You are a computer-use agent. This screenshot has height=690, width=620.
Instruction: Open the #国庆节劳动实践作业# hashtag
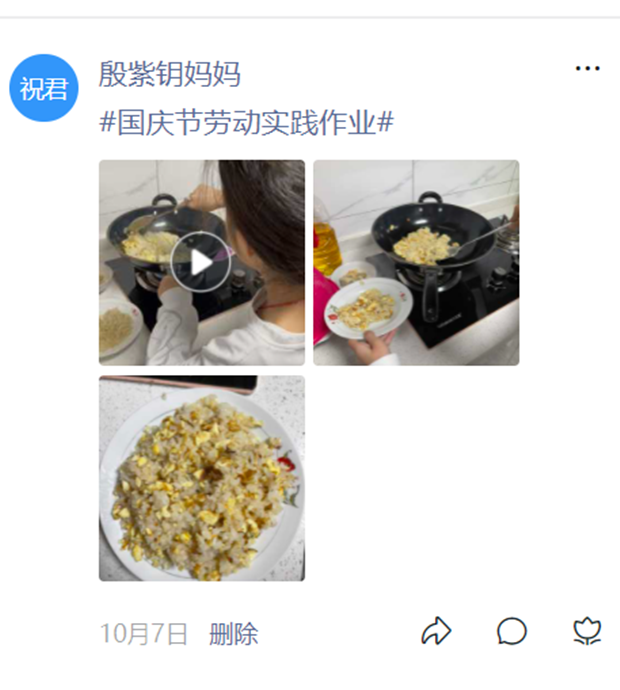246,123
